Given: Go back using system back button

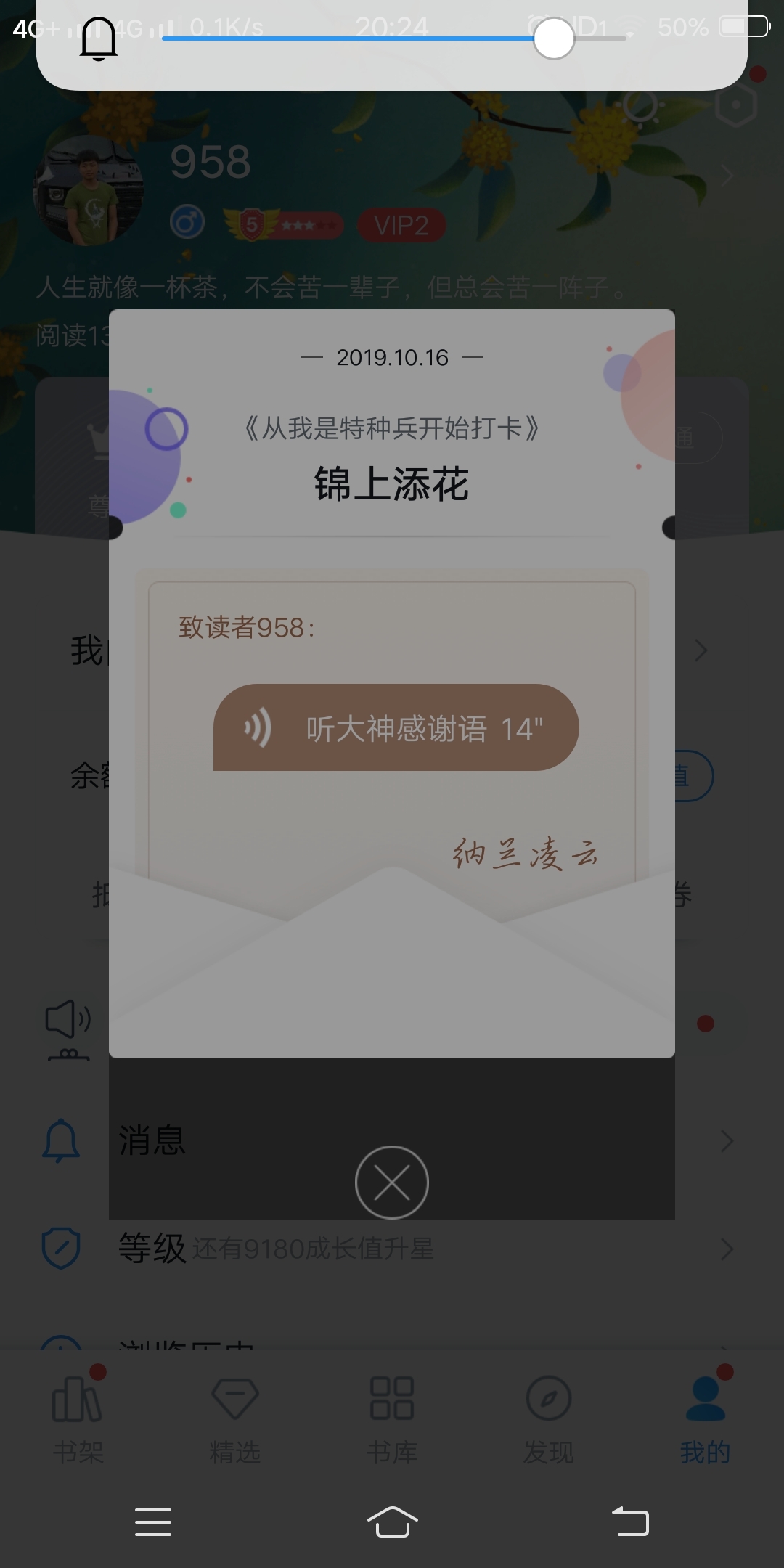Looking at the screenshot, I should tap(630, 1521).
